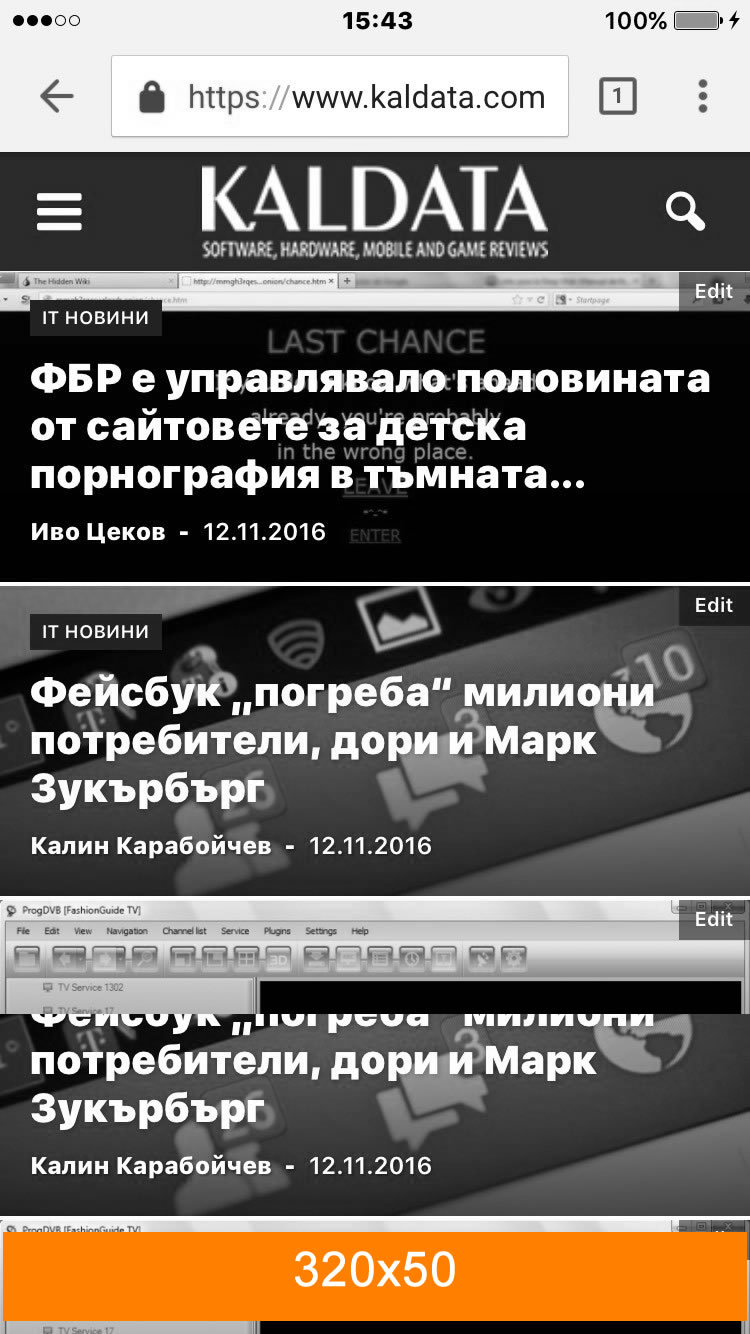Open the Kaldata hamburger menu

[59, 212]
